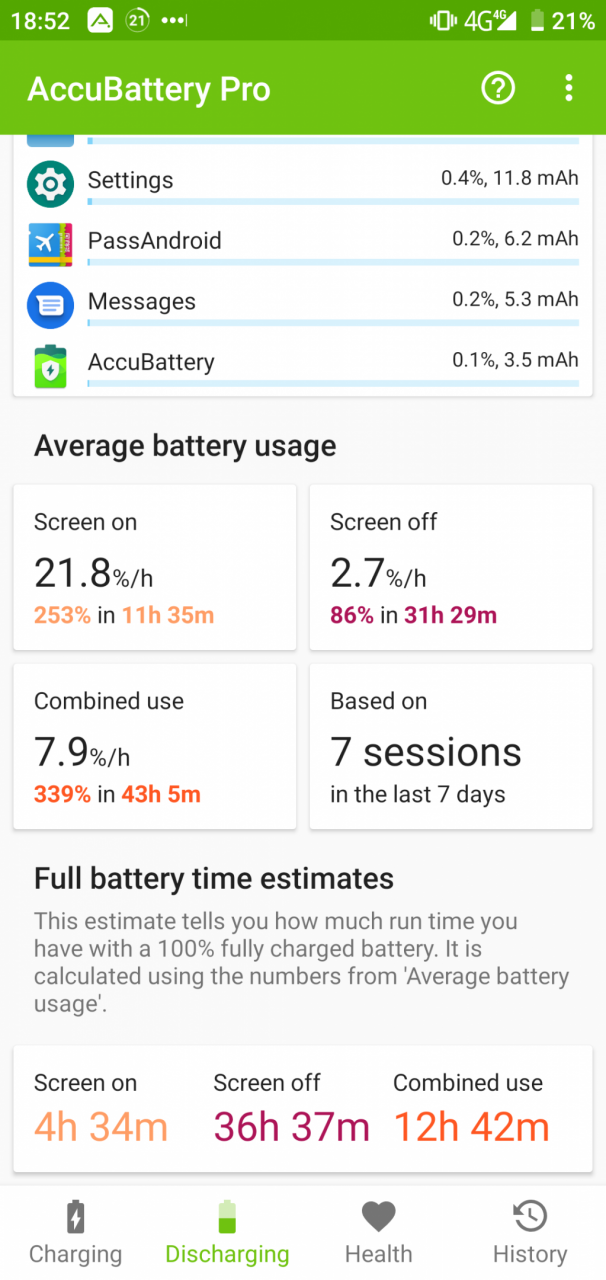
Task: Open the help question mark icon
Action: pos(498,89)
